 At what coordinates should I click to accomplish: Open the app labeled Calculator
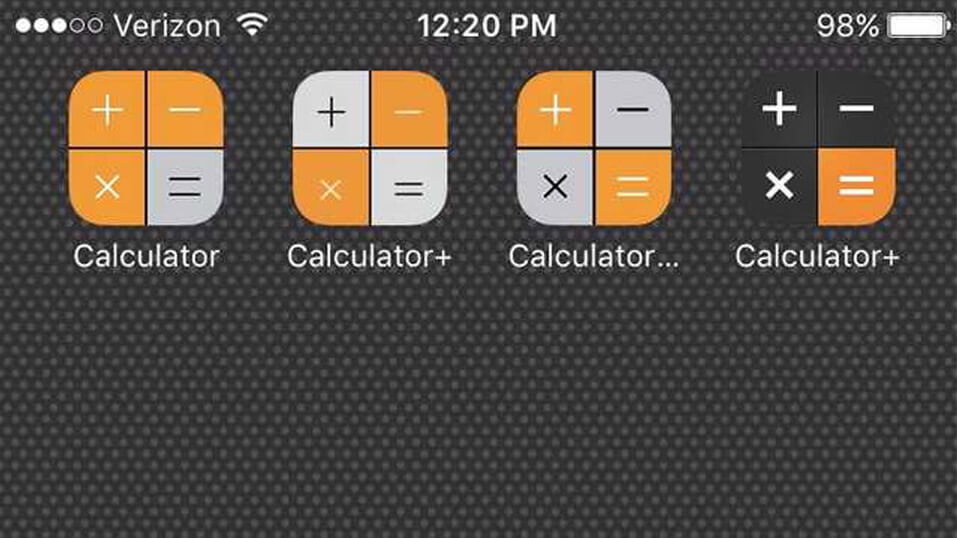(x=146, y=149)
